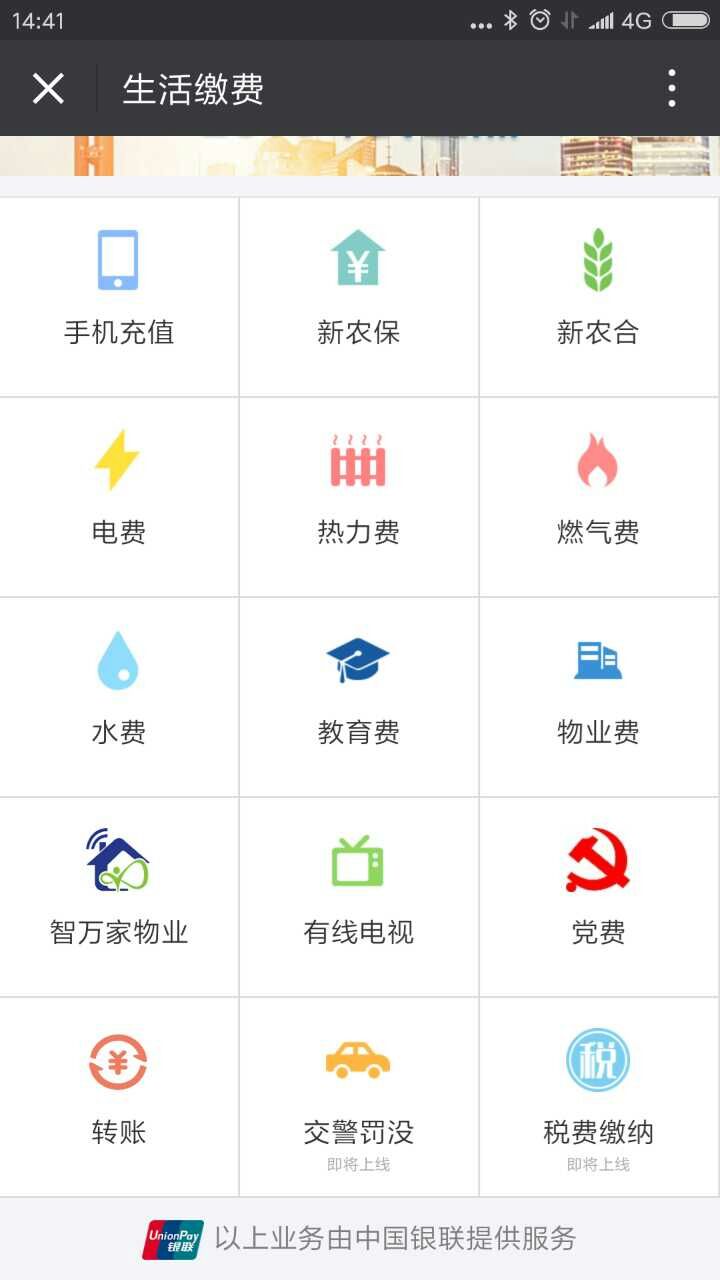The height and width of the screenshot is (1280, 720).
Task: Open 有线电视 cable TV payment
Action: (359, 896)
